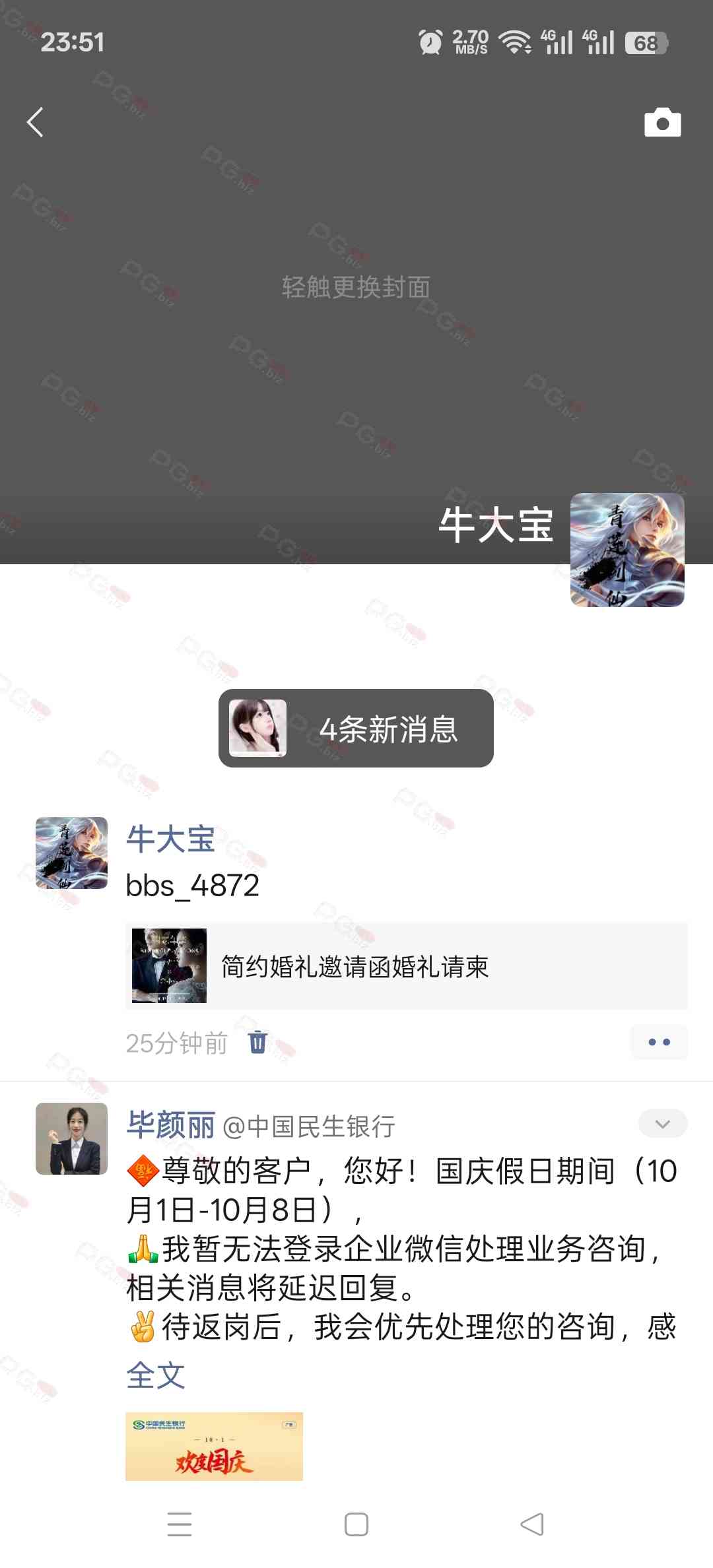Open 牛大宝's name link in the feed post
This screenshot has height=1568, width=713.
coord(170,839)
